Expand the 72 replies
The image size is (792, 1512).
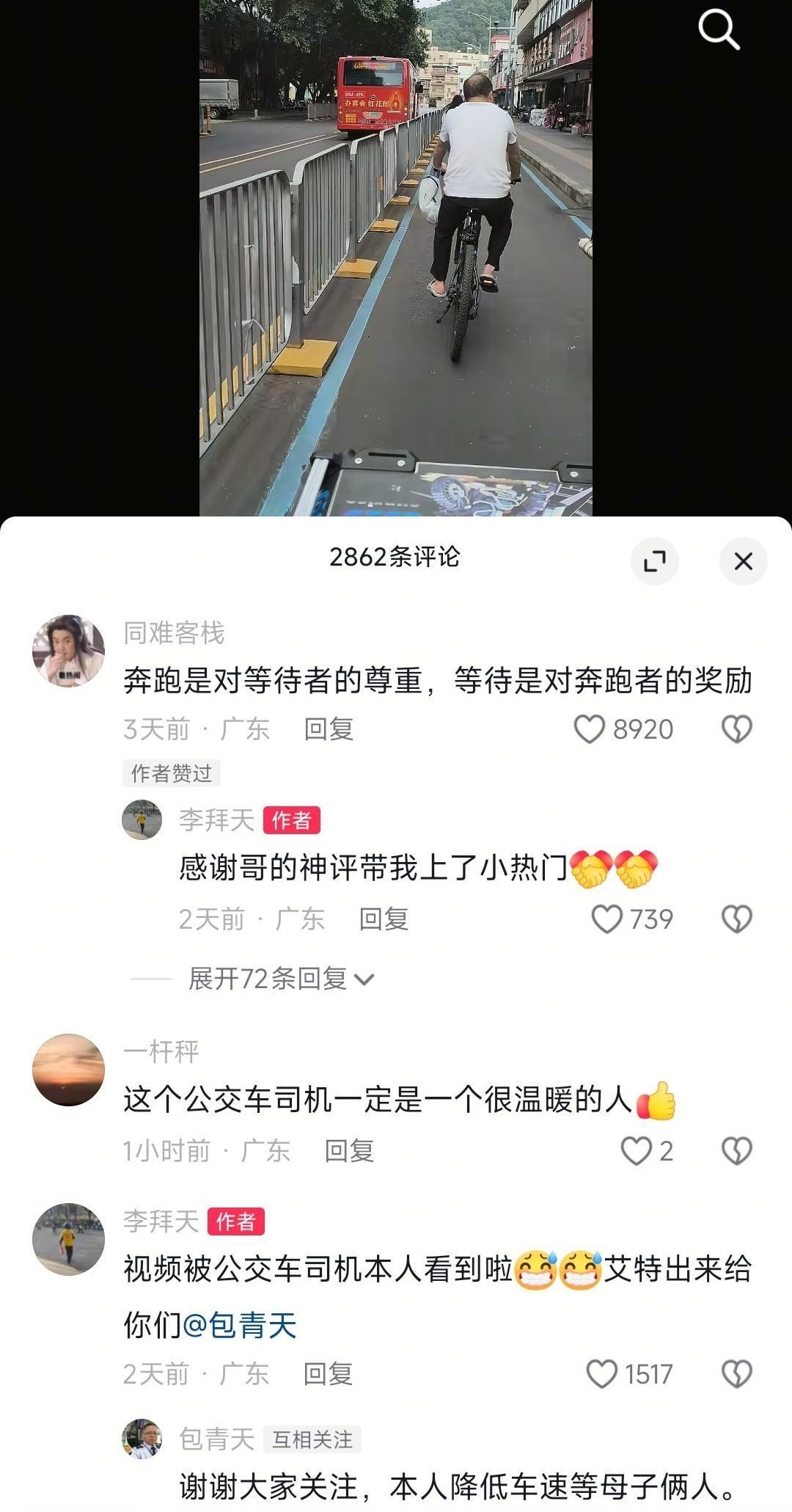click(x=281, y=979)
